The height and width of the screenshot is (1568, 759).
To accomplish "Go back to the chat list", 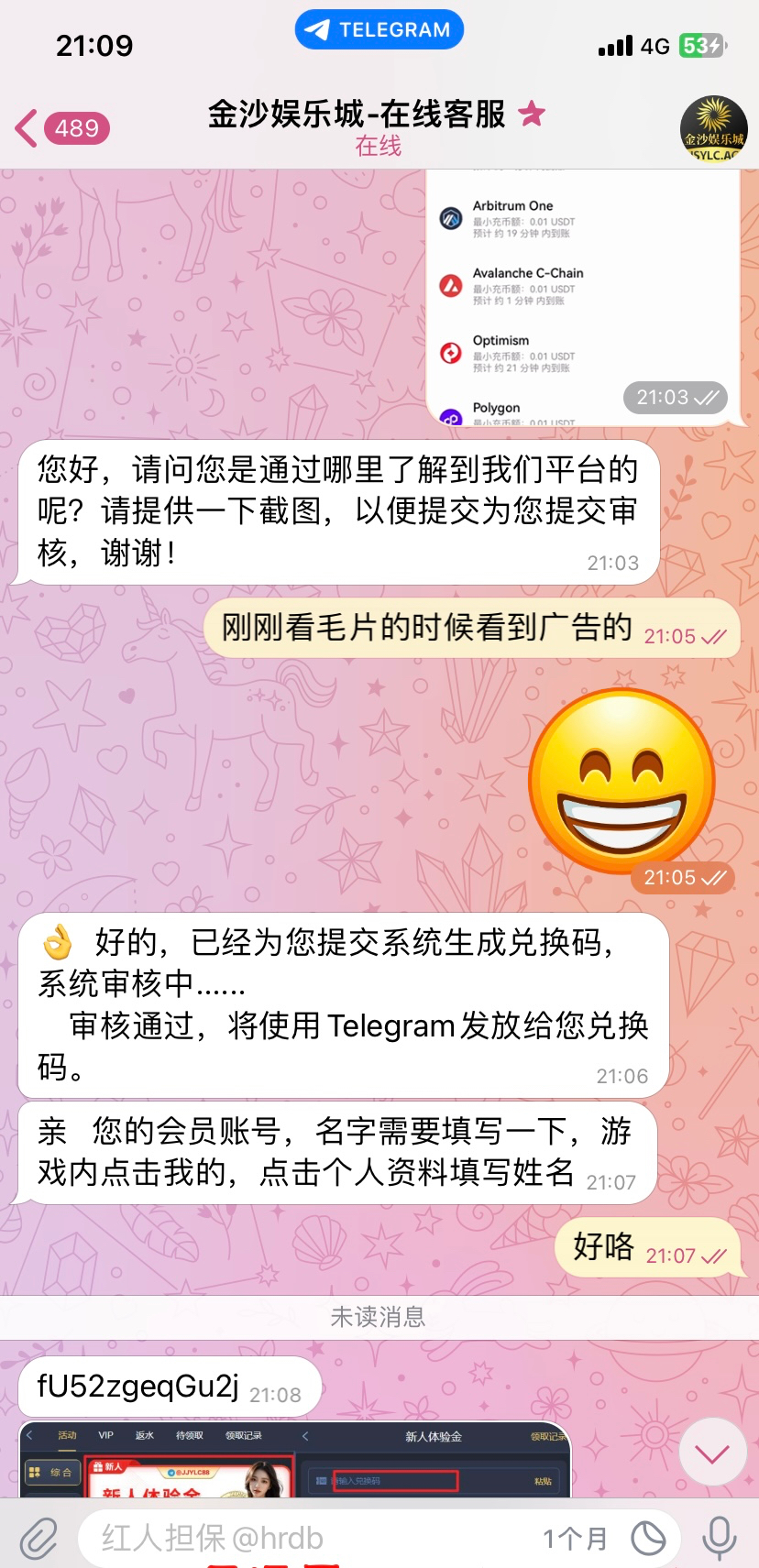I will [60, 128].
